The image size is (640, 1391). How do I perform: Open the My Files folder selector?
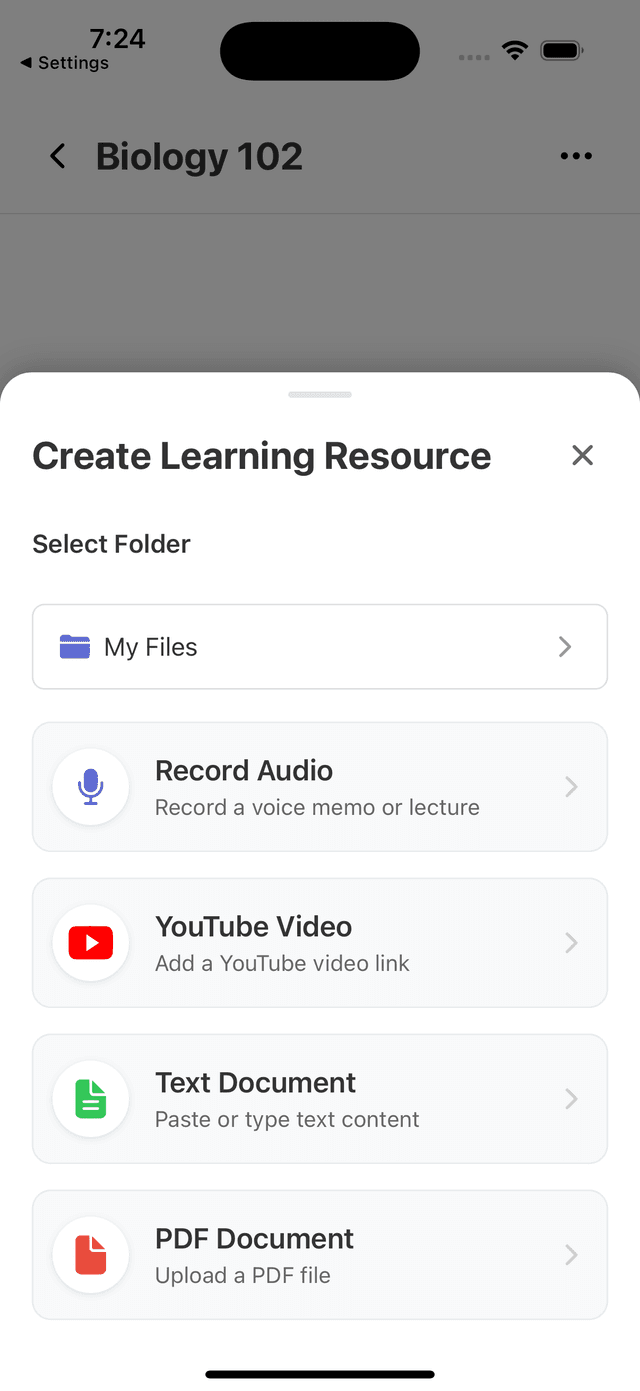click(x=320, y=647)
